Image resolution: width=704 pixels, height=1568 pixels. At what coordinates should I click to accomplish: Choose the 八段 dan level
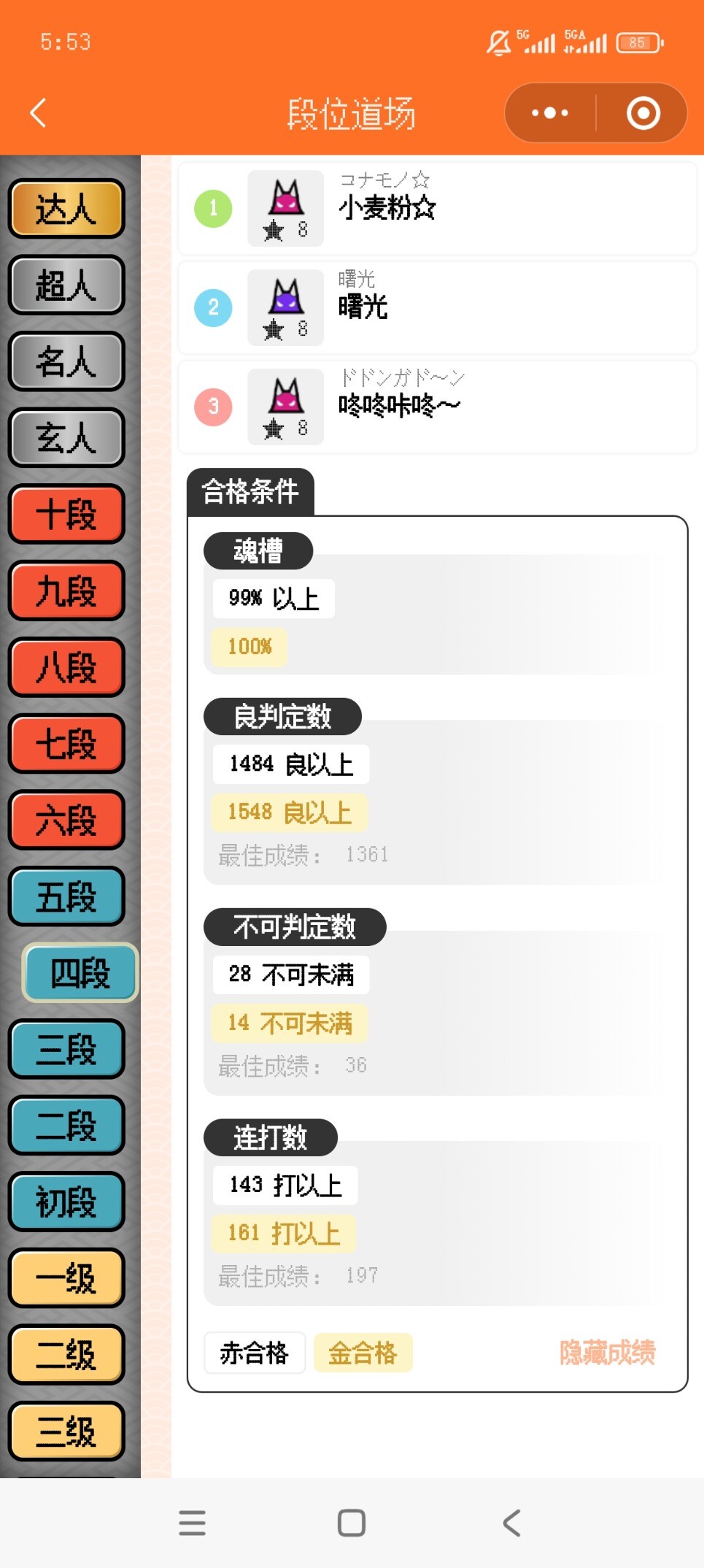tap(66, 666)
